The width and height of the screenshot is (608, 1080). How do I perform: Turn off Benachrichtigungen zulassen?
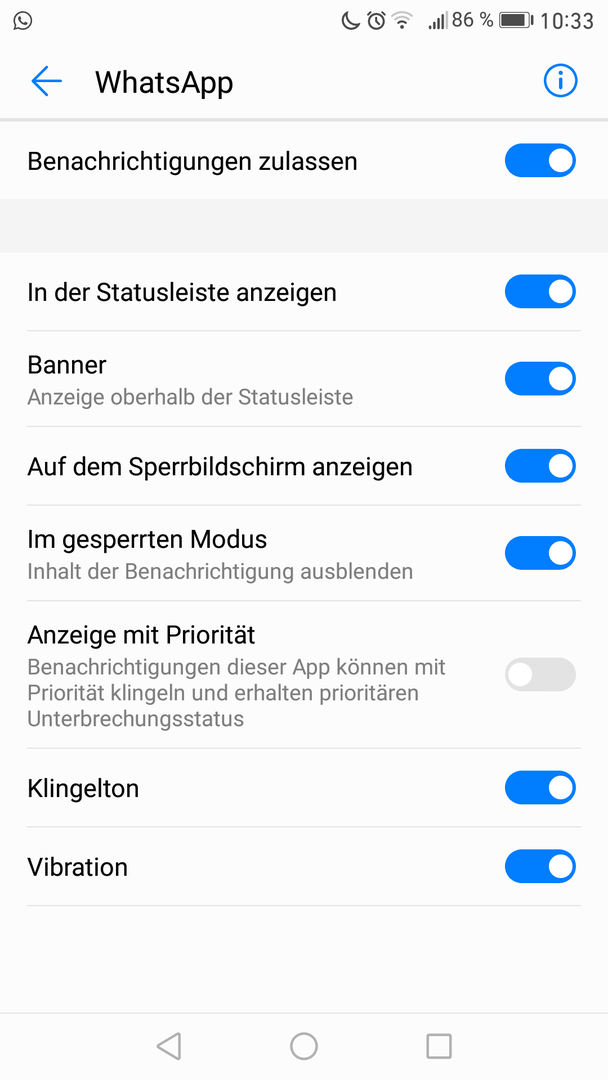540,160
